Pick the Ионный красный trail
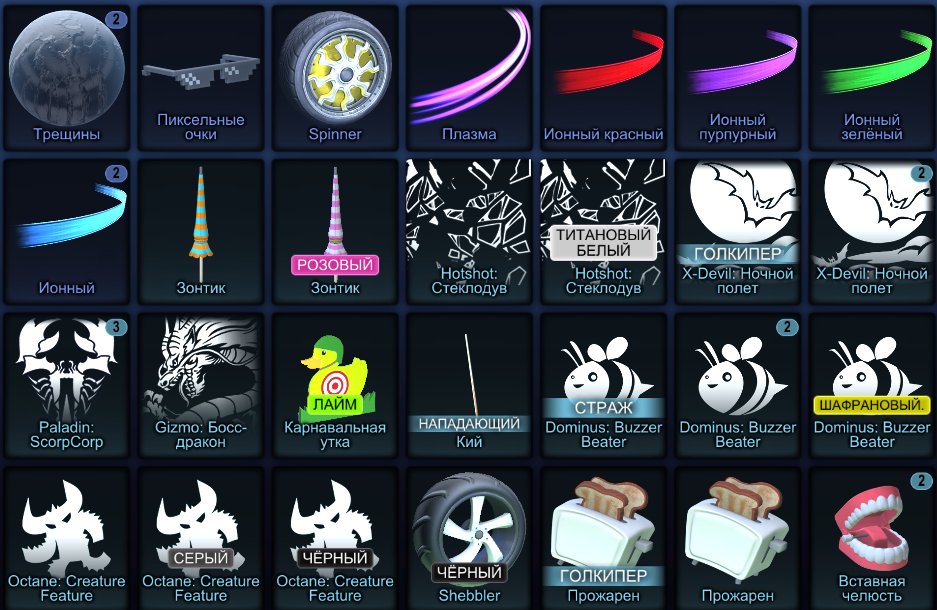The width and height of the screenshot is (937, 610). (x=603, y=75)
